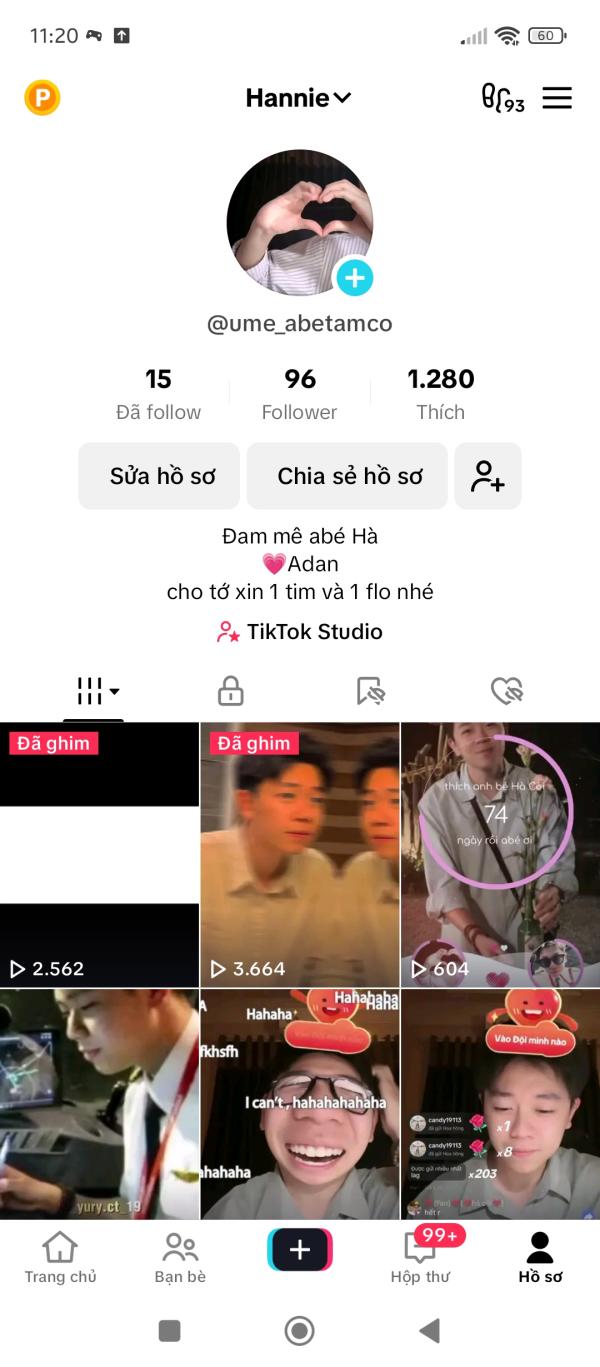
Task: Tap the plus badge on profile picture
Action: coord(354,277)
